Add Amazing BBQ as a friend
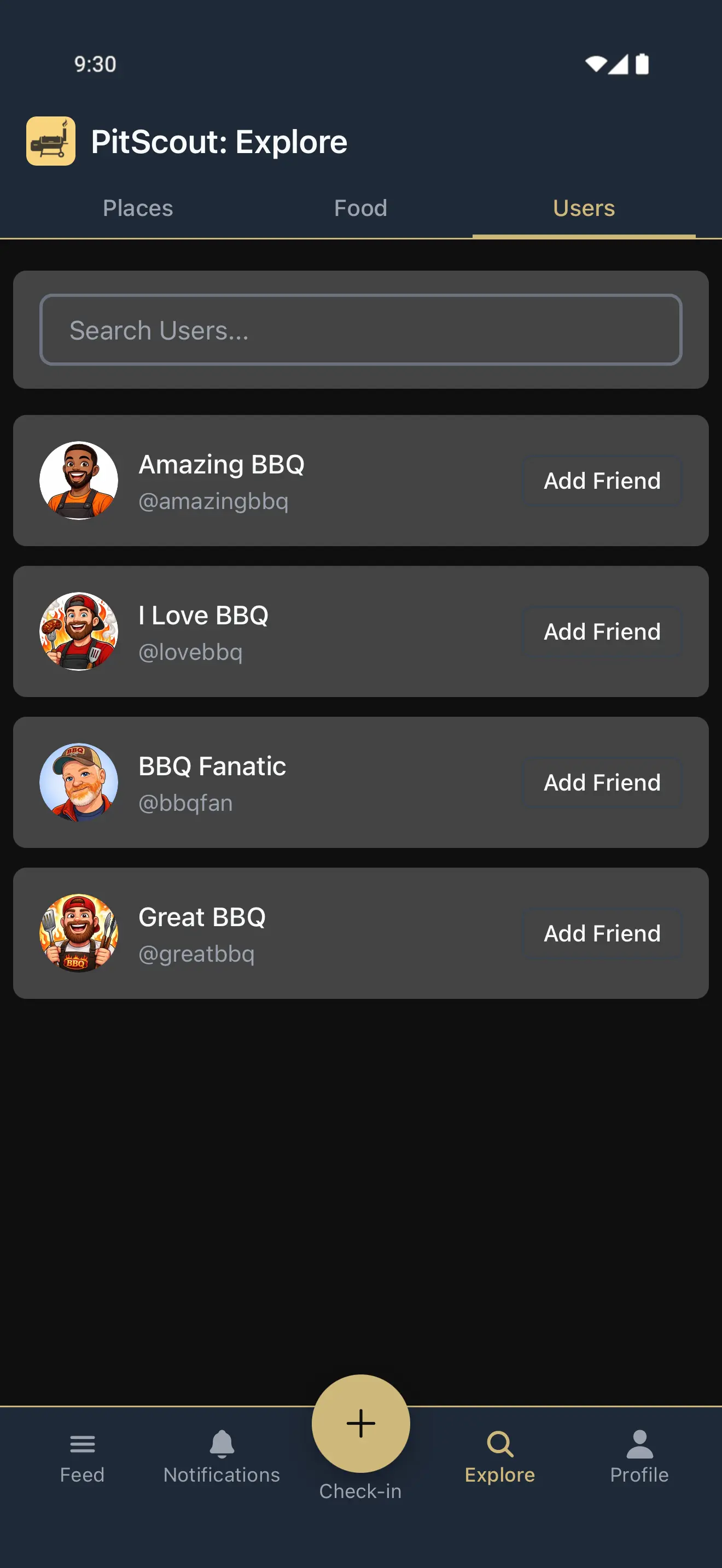The height and width of the screenshot is (1568, 722). pyautogui.click(x=602, y=480)
